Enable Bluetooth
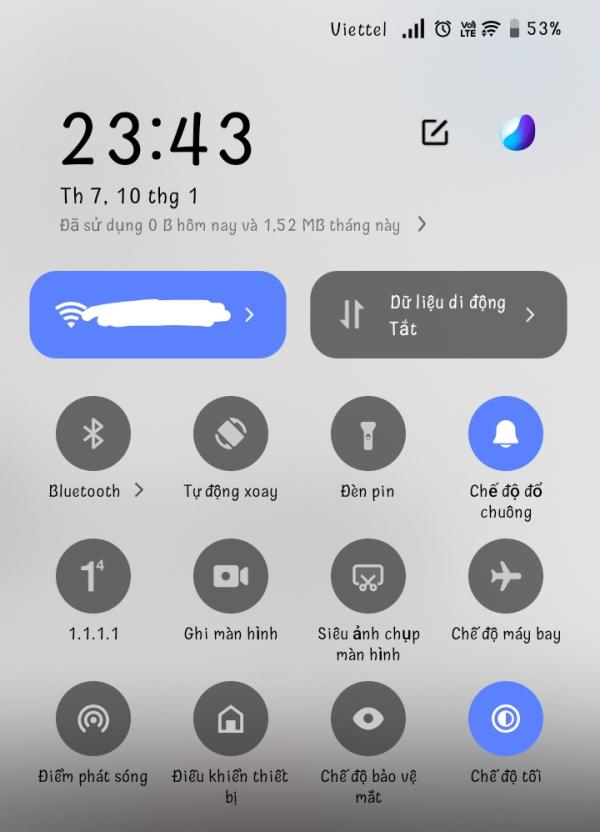Image resolution: width=600 pixels, height=832 pixels. [x=93, y=434]
